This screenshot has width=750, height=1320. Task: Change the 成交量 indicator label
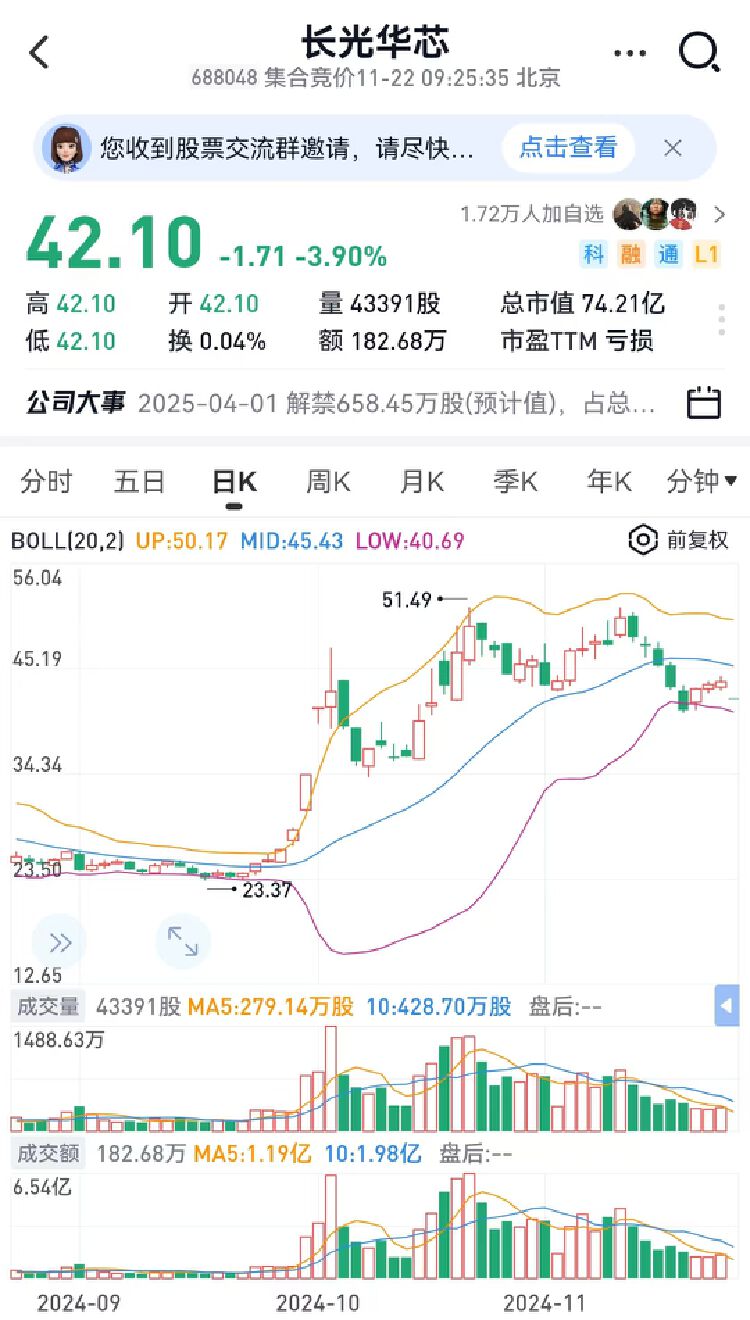pyautogui.click(x=47, y=1006)
